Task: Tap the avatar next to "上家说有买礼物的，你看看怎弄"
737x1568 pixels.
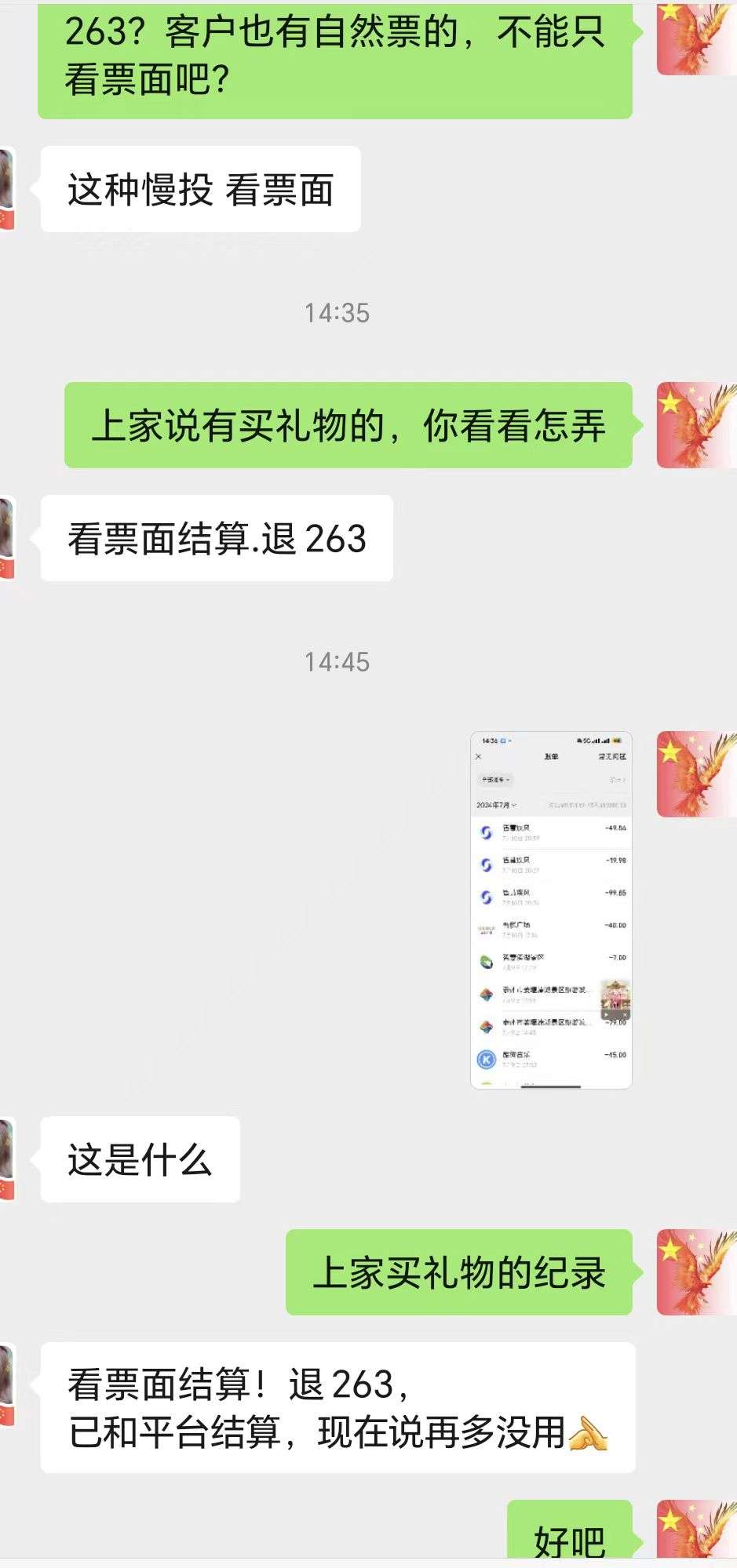Action: point(695,425)
